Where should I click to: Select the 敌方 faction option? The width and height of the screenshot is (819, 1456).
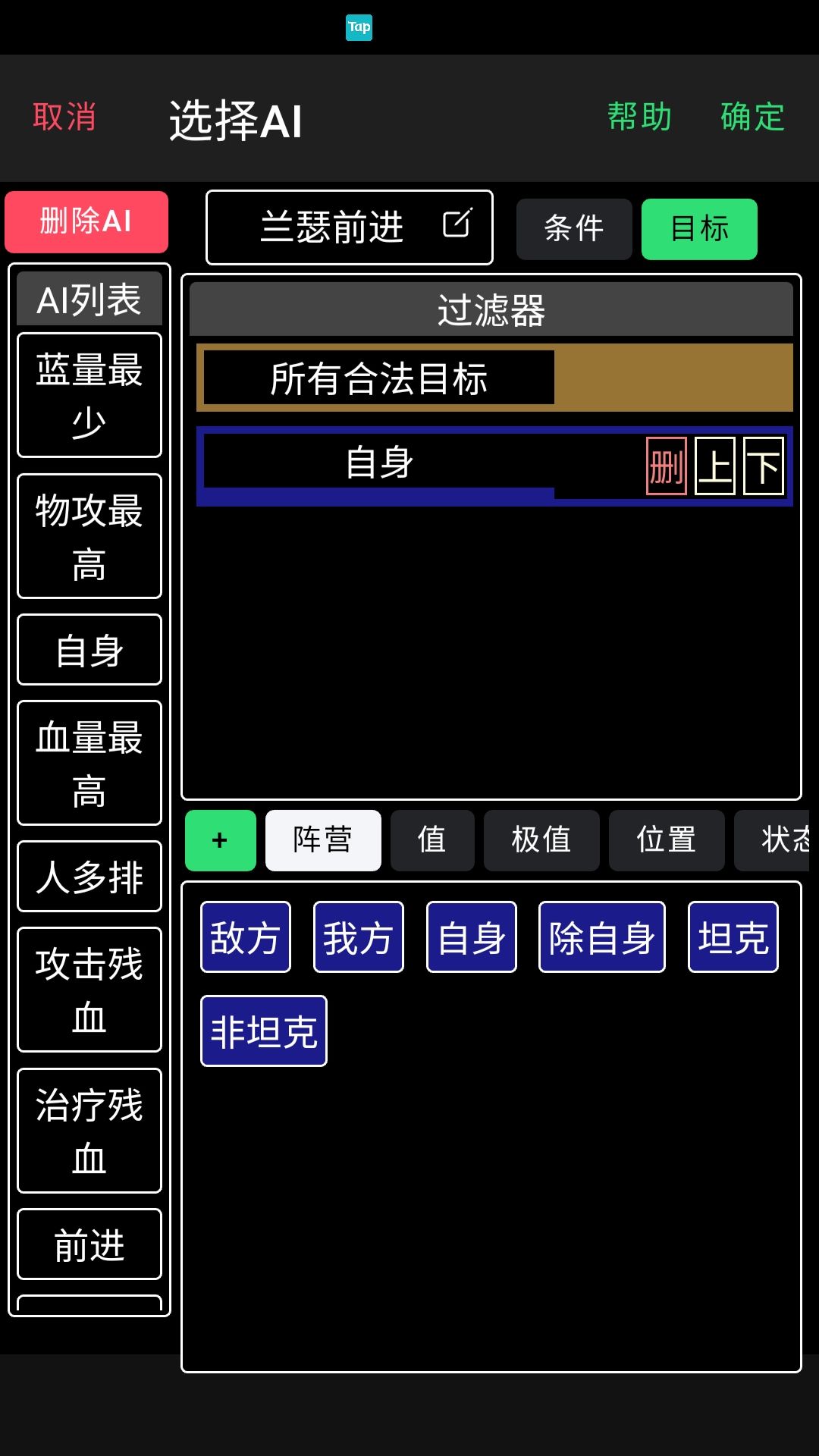point(244,937)
